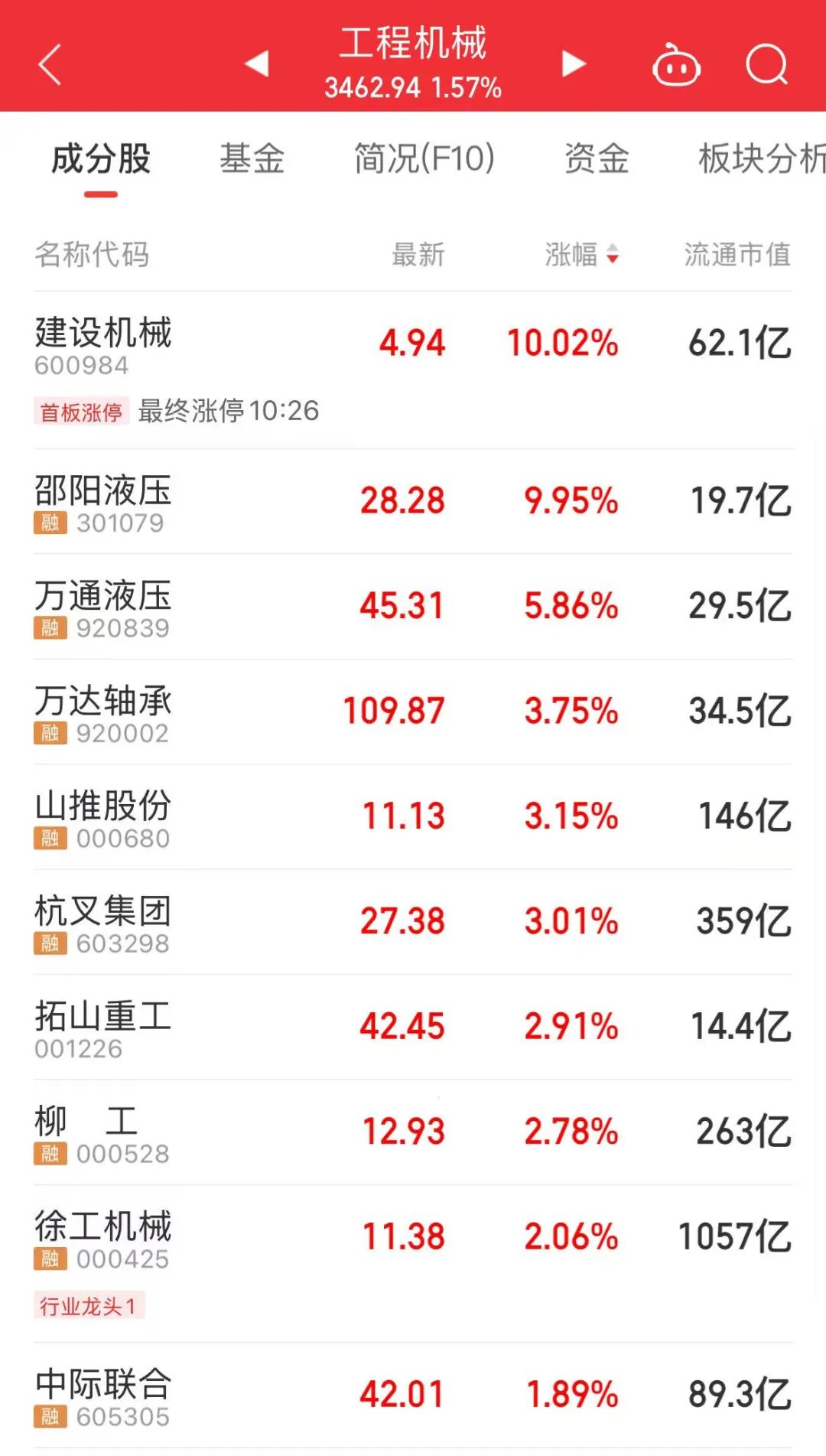826x1456 pixels.
Task: Open the 资金 tab
Action: (x=597, y=159)
